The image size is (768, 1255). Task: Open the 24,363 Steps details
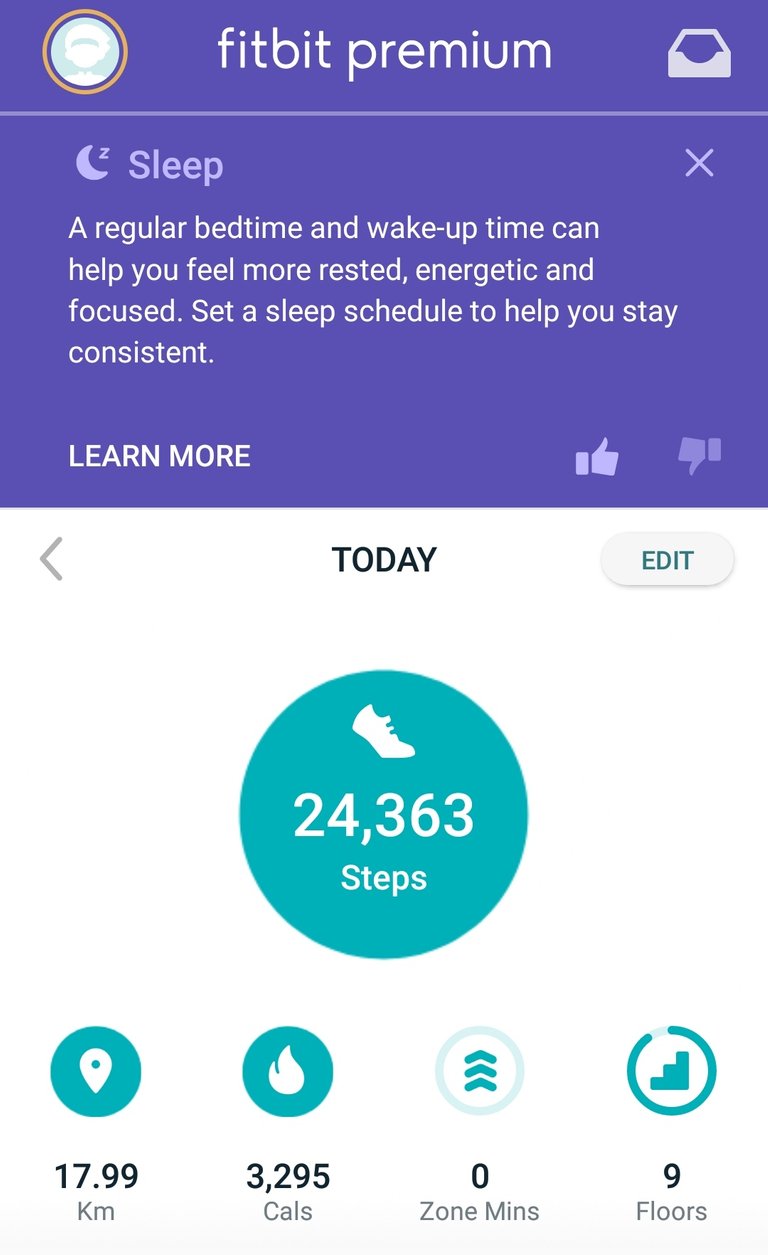[384, 814]
